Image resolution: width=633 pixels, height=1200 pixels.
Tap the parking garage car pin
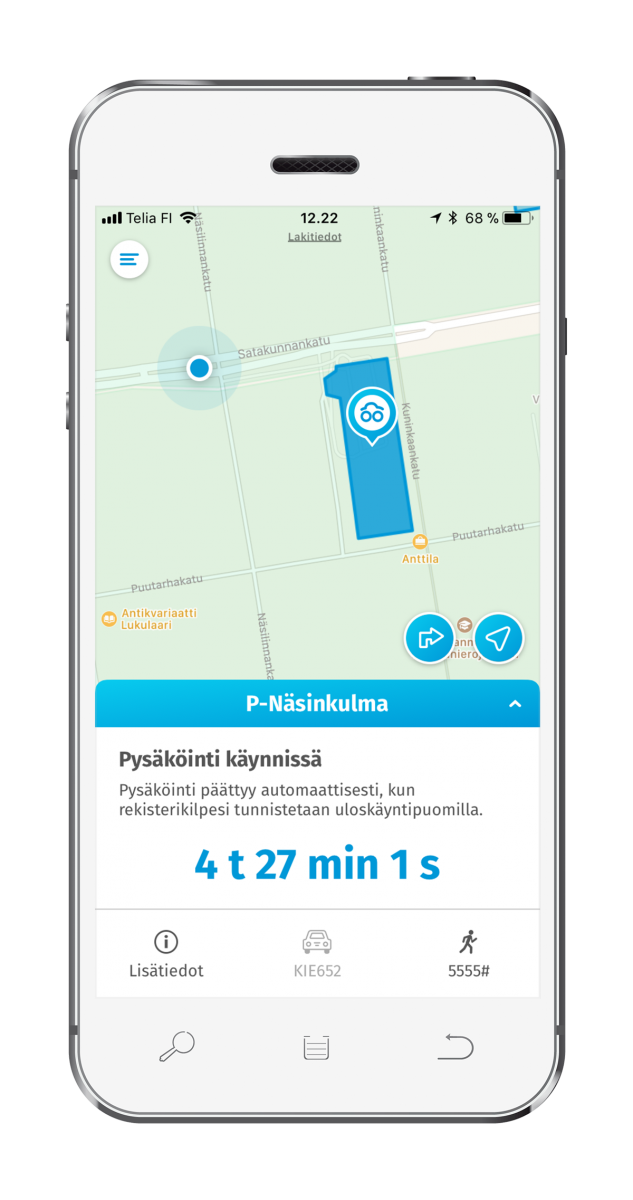pos(372,413)
